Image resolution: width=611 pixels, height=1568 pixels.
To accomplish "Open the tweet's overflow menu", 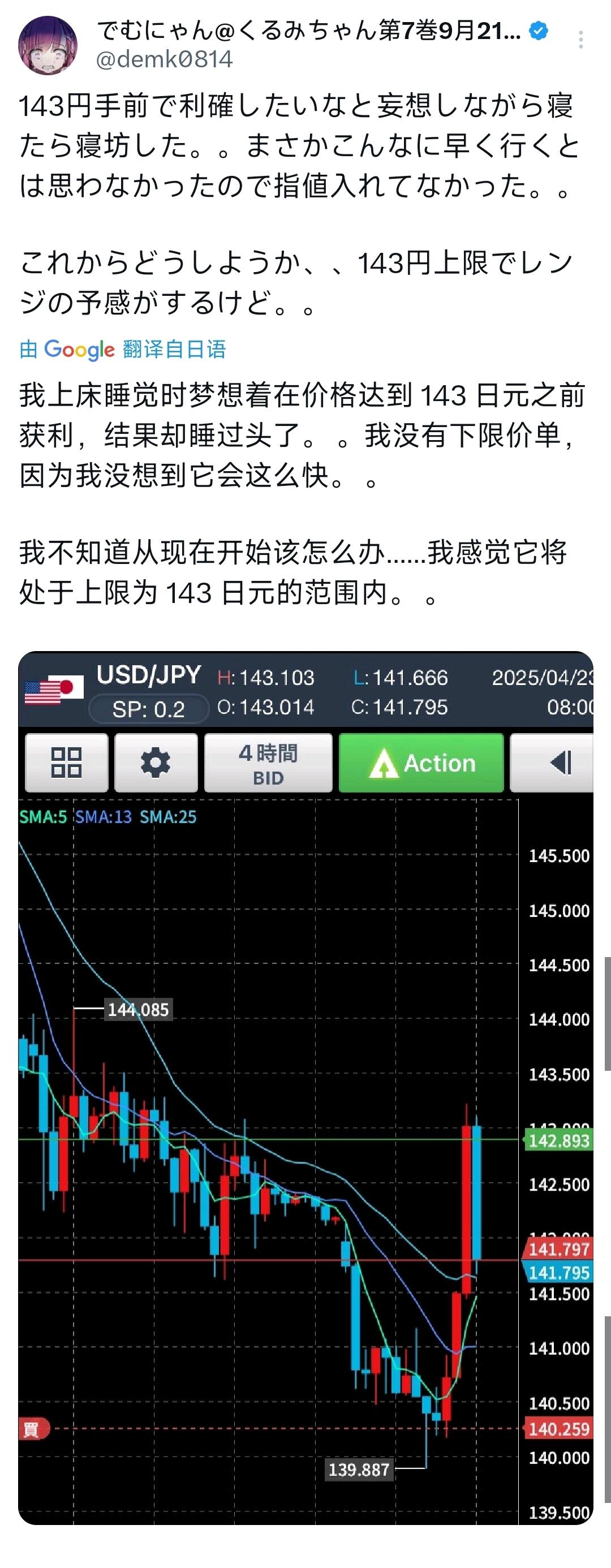I will point(581,40).
